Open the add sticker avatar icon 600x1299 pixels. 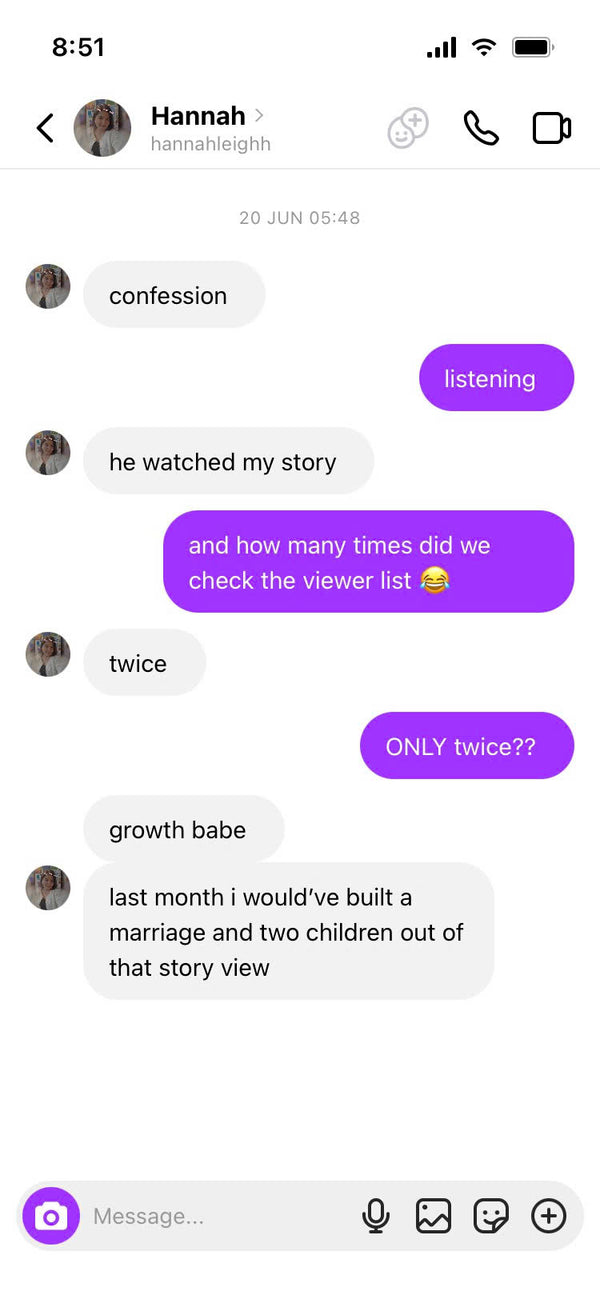pos(408,129)
